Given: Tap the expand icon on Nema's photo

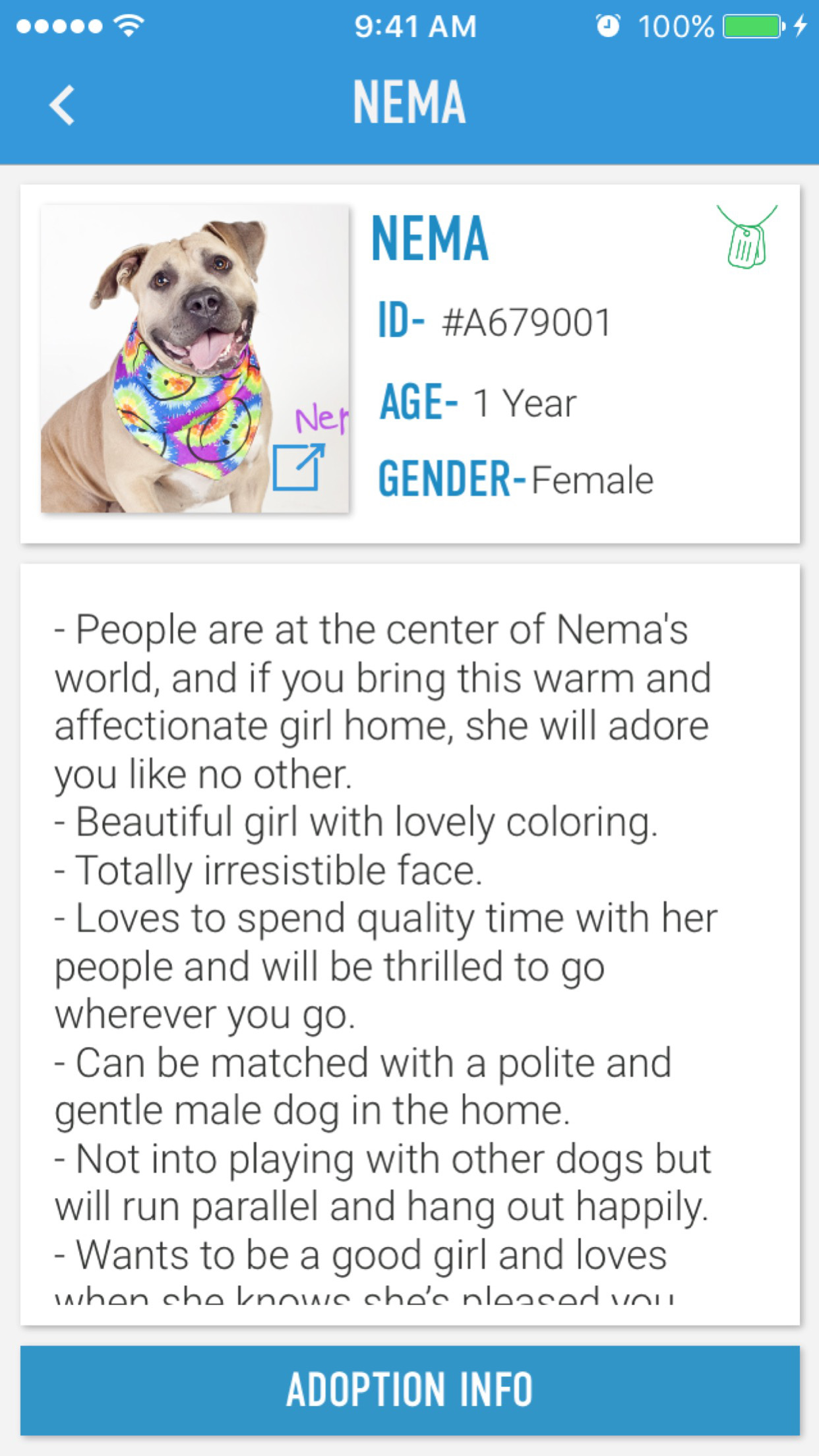Looking at the screenshot, I should 299,467.
